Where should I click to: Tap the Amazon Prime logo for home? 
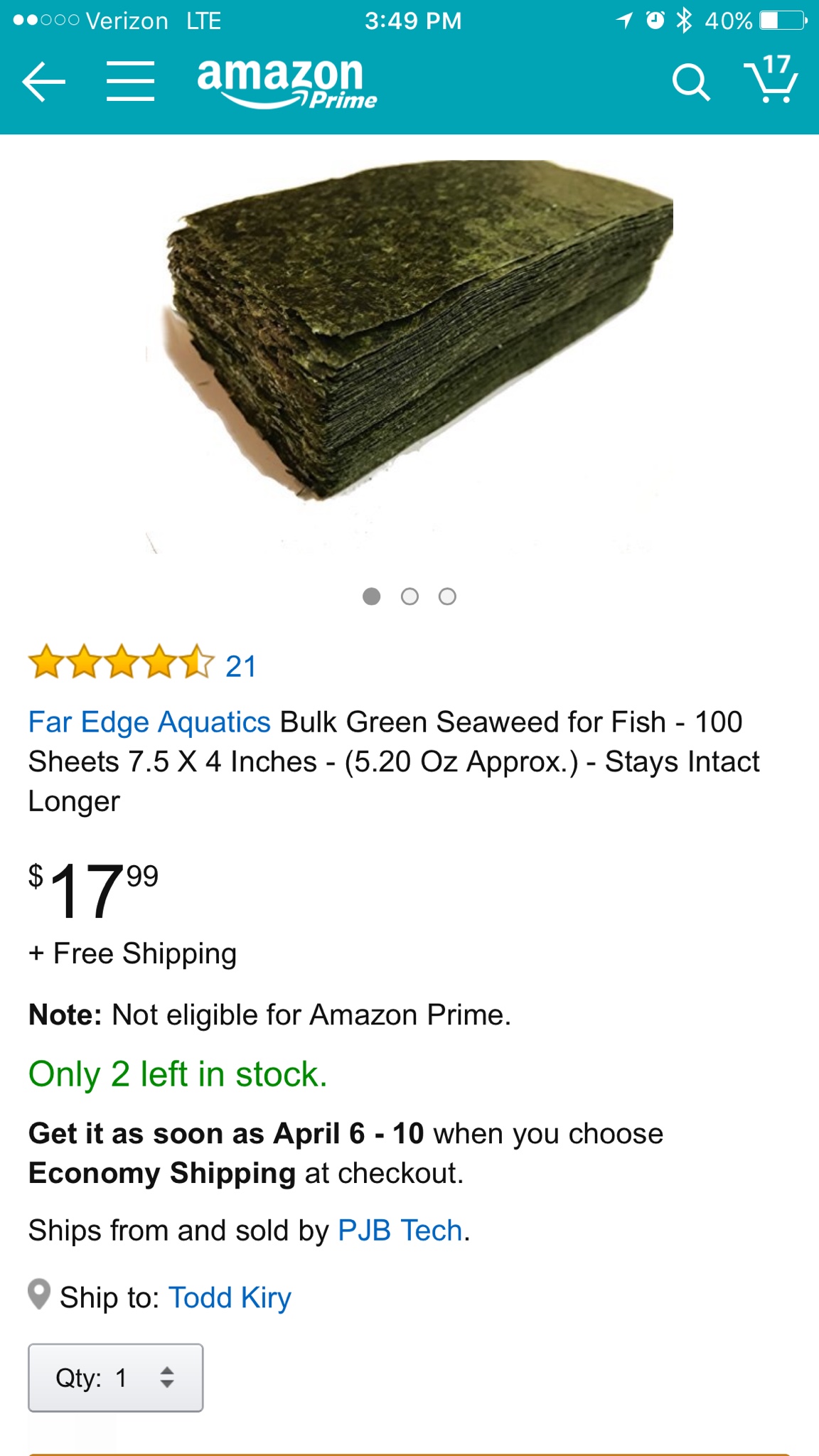[287, 83]
